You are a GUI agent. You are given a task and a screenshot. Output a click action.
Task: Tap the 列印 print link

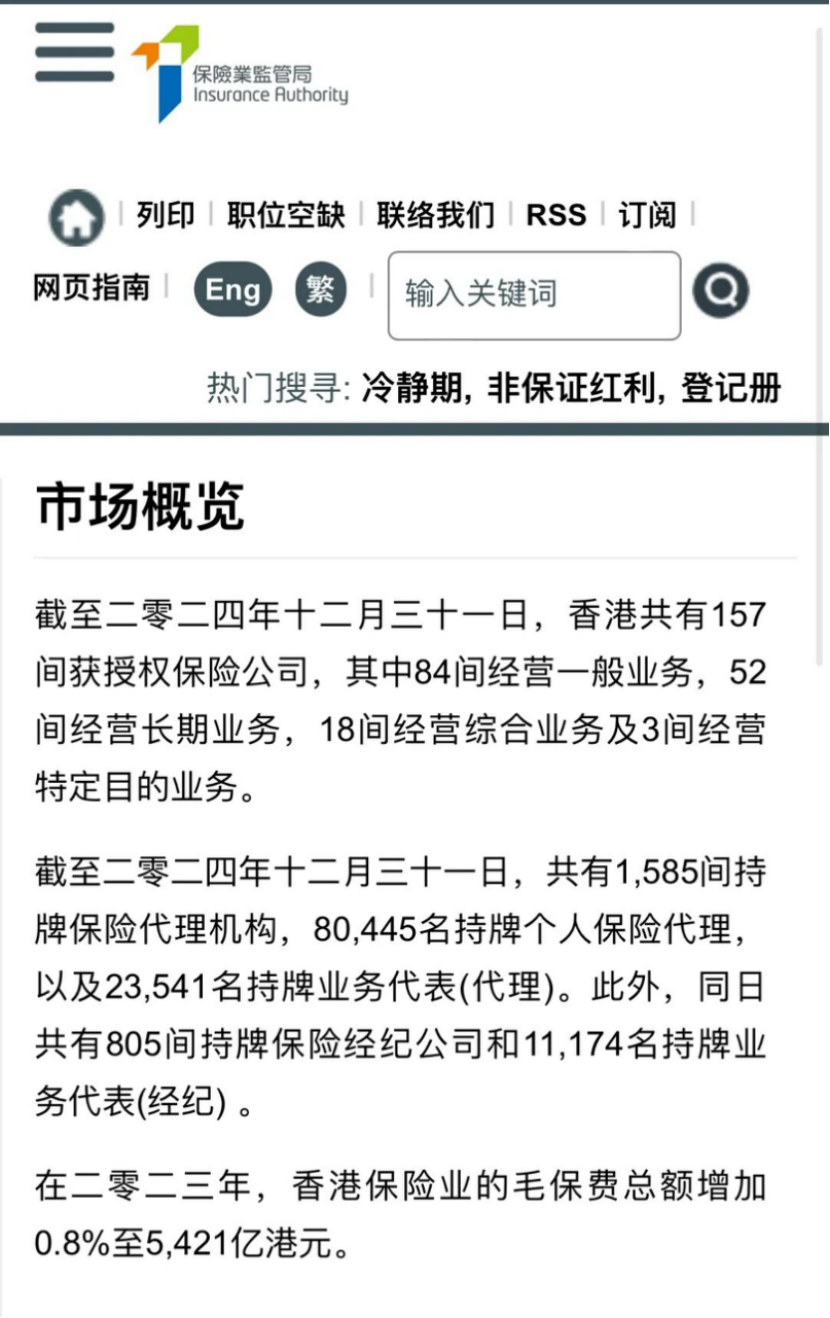pyautogui.click(x=166, y=215)
